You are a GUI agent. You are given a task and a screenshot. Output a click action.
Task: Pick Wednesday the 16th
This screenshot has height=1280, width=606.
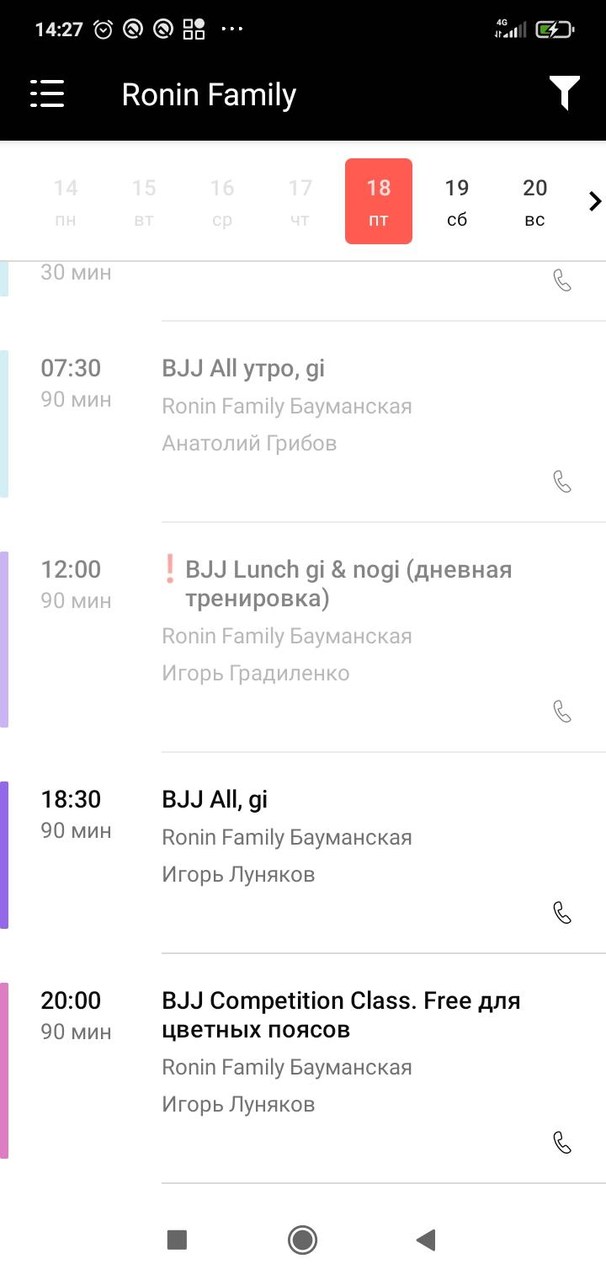coord(222,201)
